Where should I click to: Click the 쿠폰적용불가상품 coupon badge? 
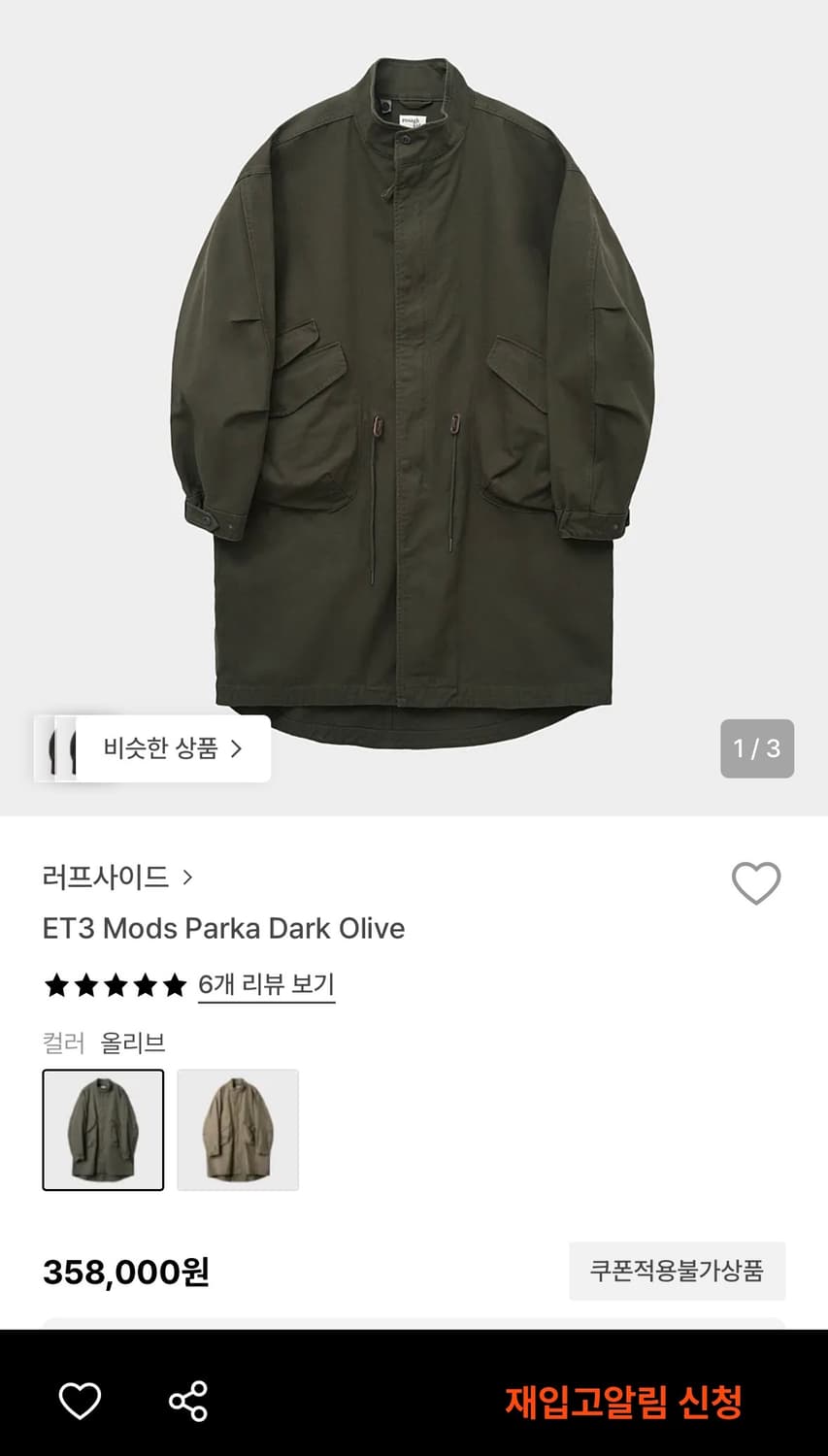677,1270
